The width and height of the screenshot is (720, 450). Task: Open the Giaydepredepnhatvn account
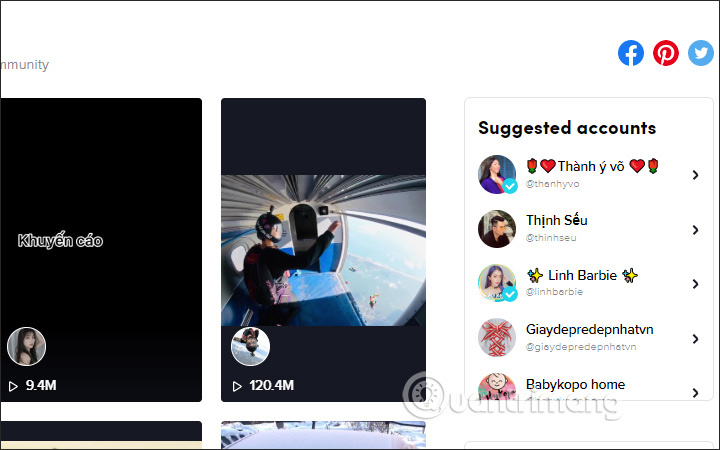(x=590, y=338)
